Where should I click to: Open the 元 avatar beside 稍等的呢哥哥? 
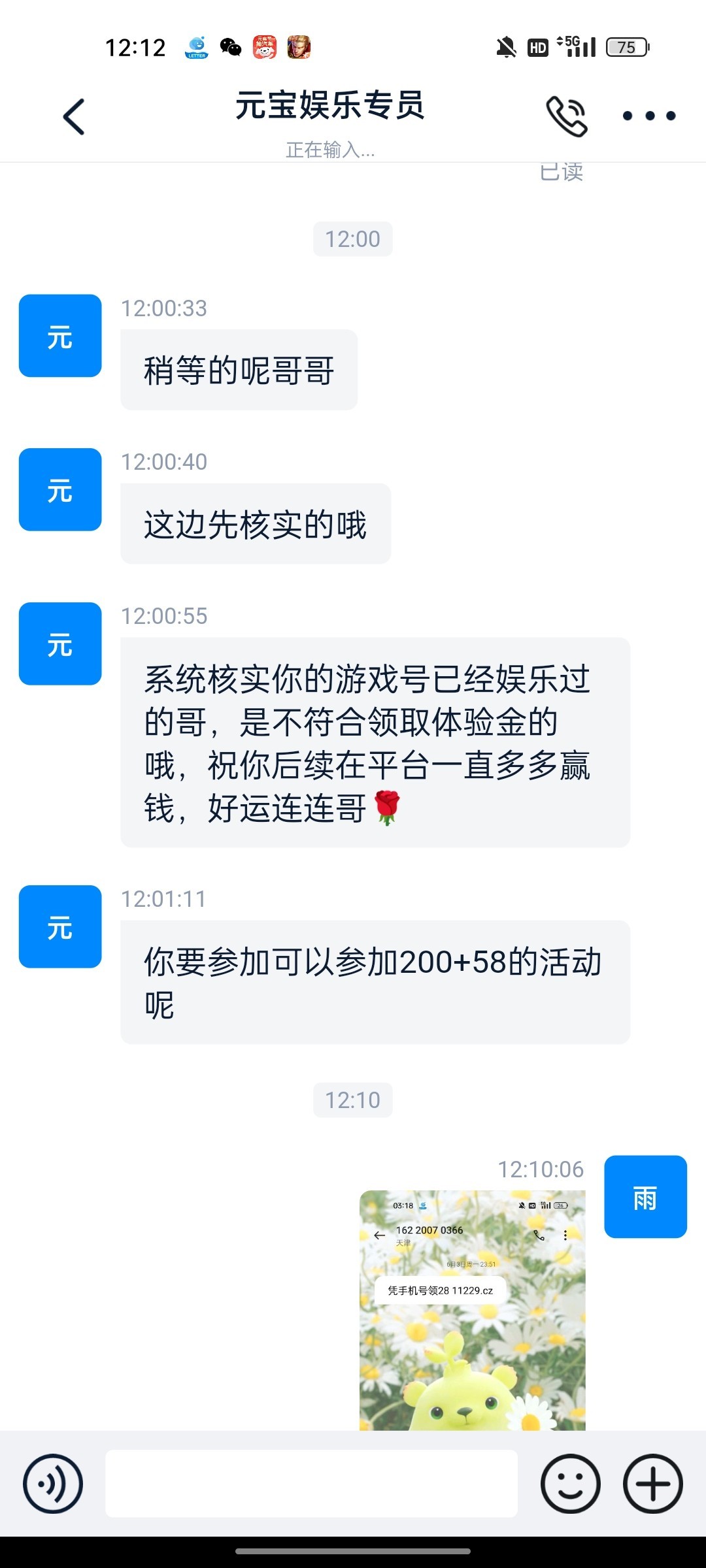(60, 336)
